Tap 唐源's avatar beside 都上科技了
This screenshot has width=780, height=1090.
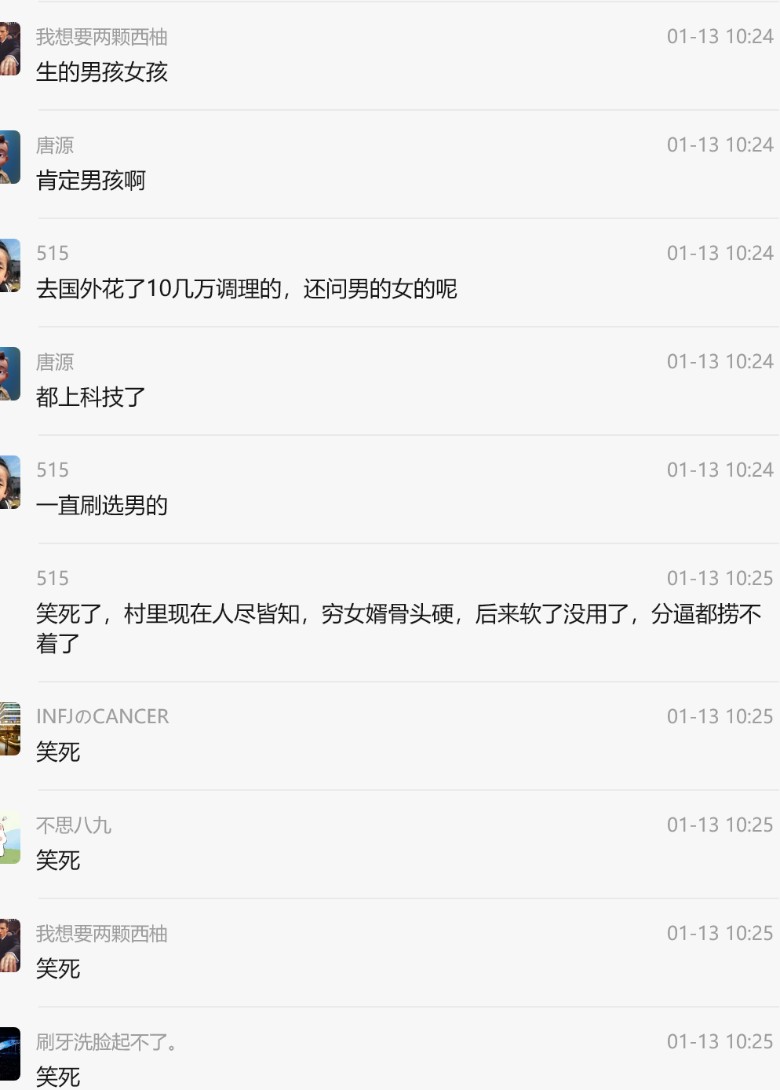click(9, 374)
